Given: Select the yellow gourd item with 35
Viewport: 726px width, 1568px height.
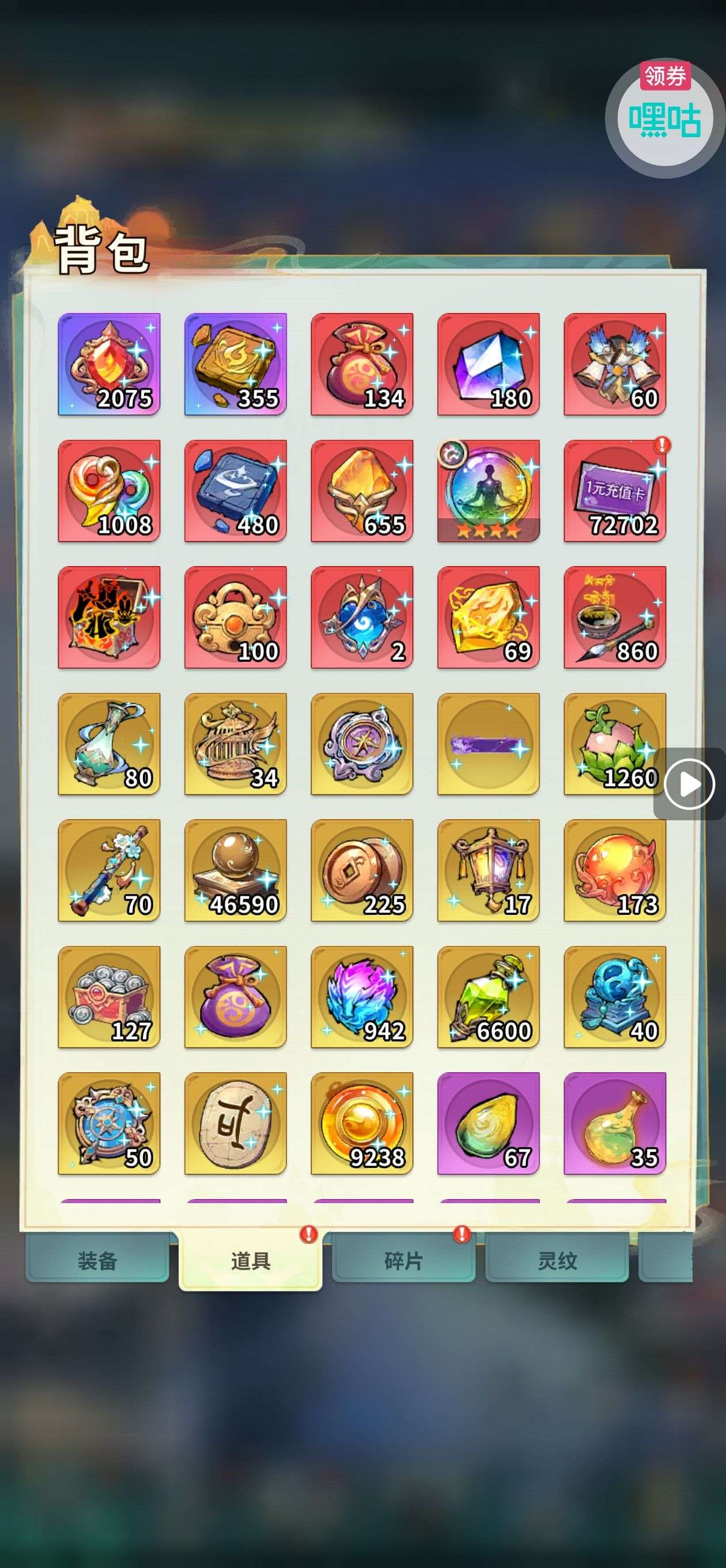Looking at the screenshot, I should click(615, 1123).
